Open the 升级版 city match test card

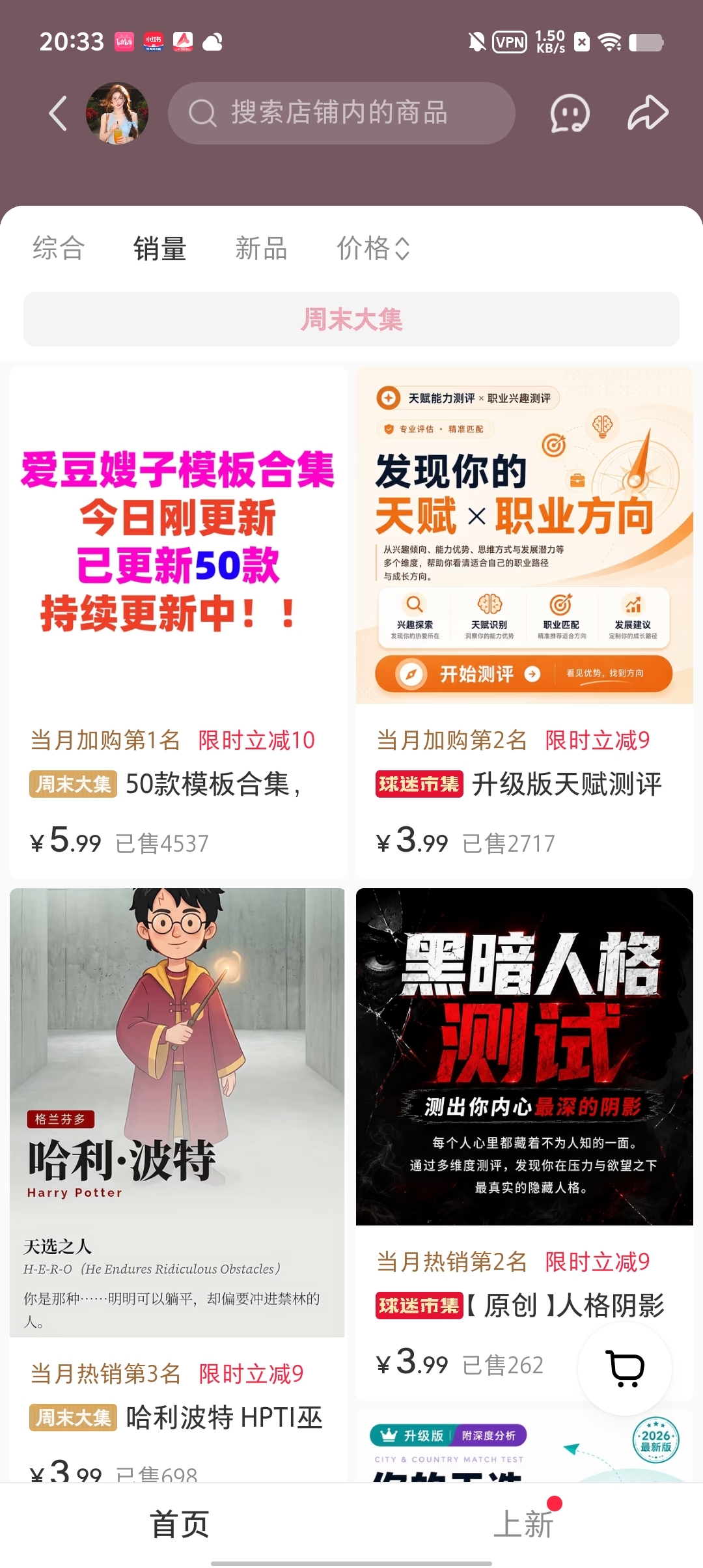525,1446
